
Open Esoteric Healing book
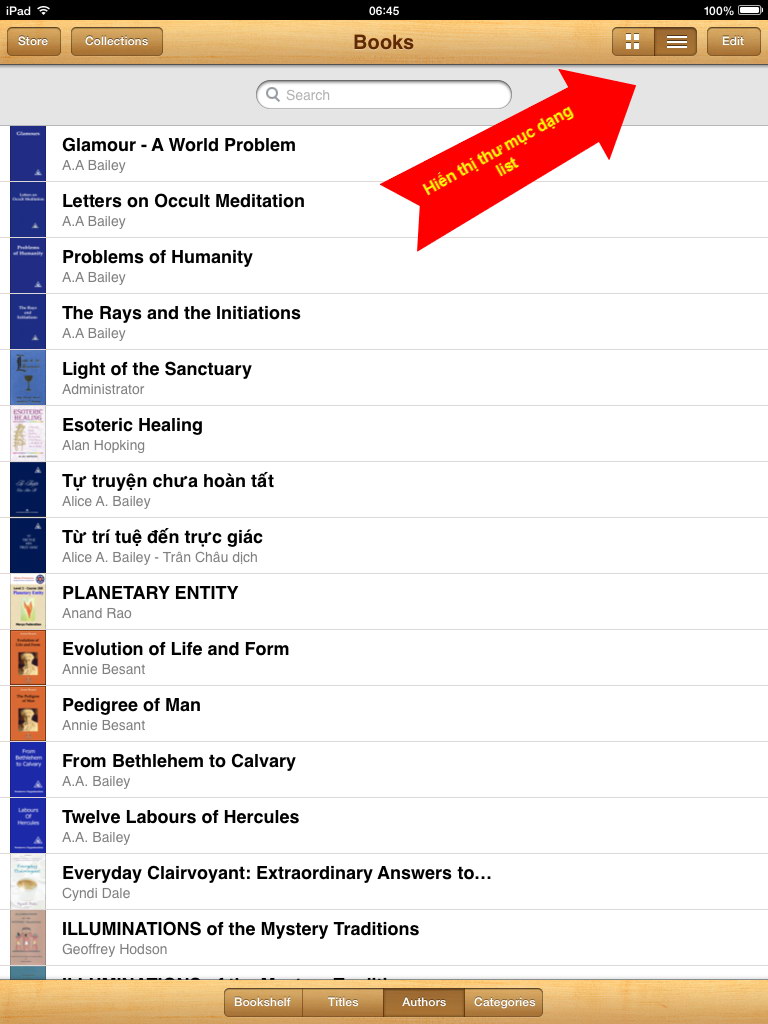[132, 425]
